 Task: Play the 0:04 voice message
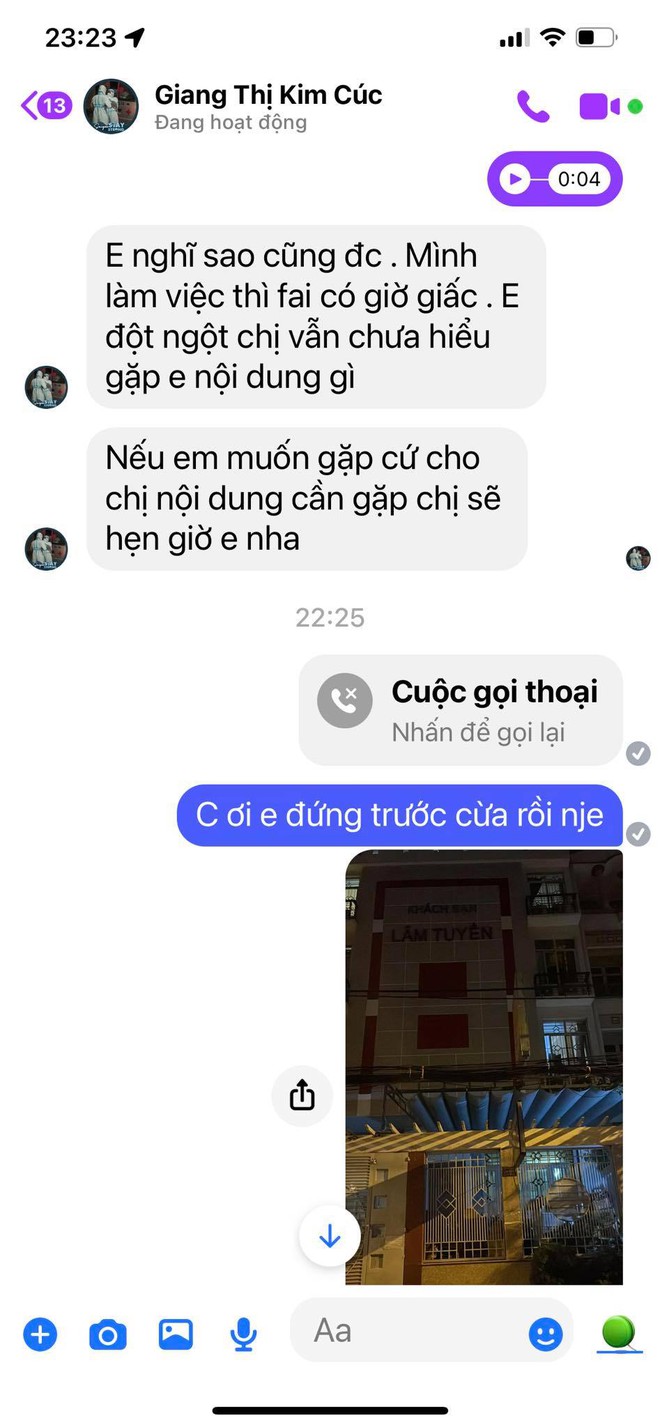click(515, 179)
